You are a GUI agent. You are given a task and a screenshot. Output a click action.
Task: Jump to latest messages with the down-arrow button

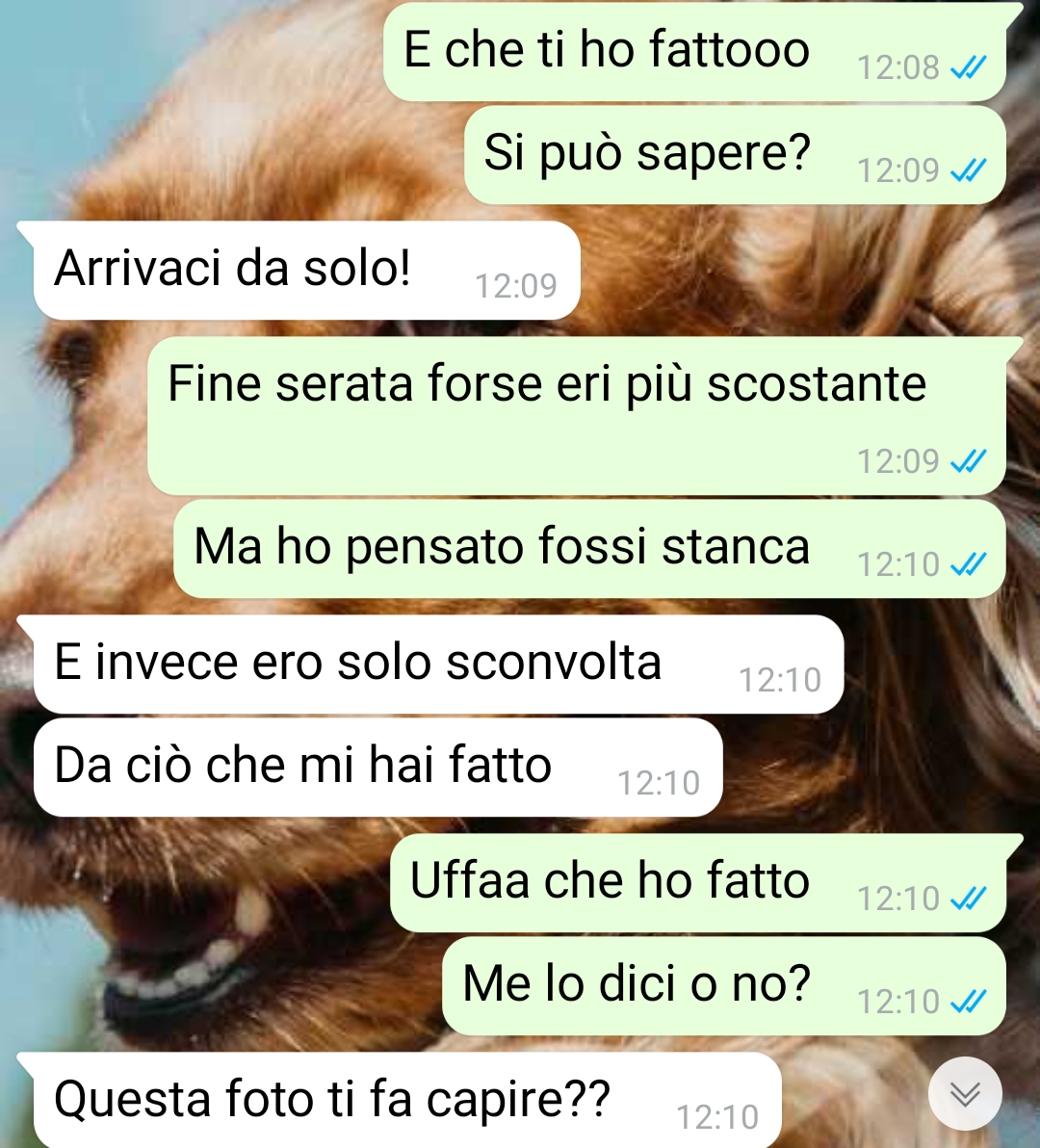click(965, 1093)
